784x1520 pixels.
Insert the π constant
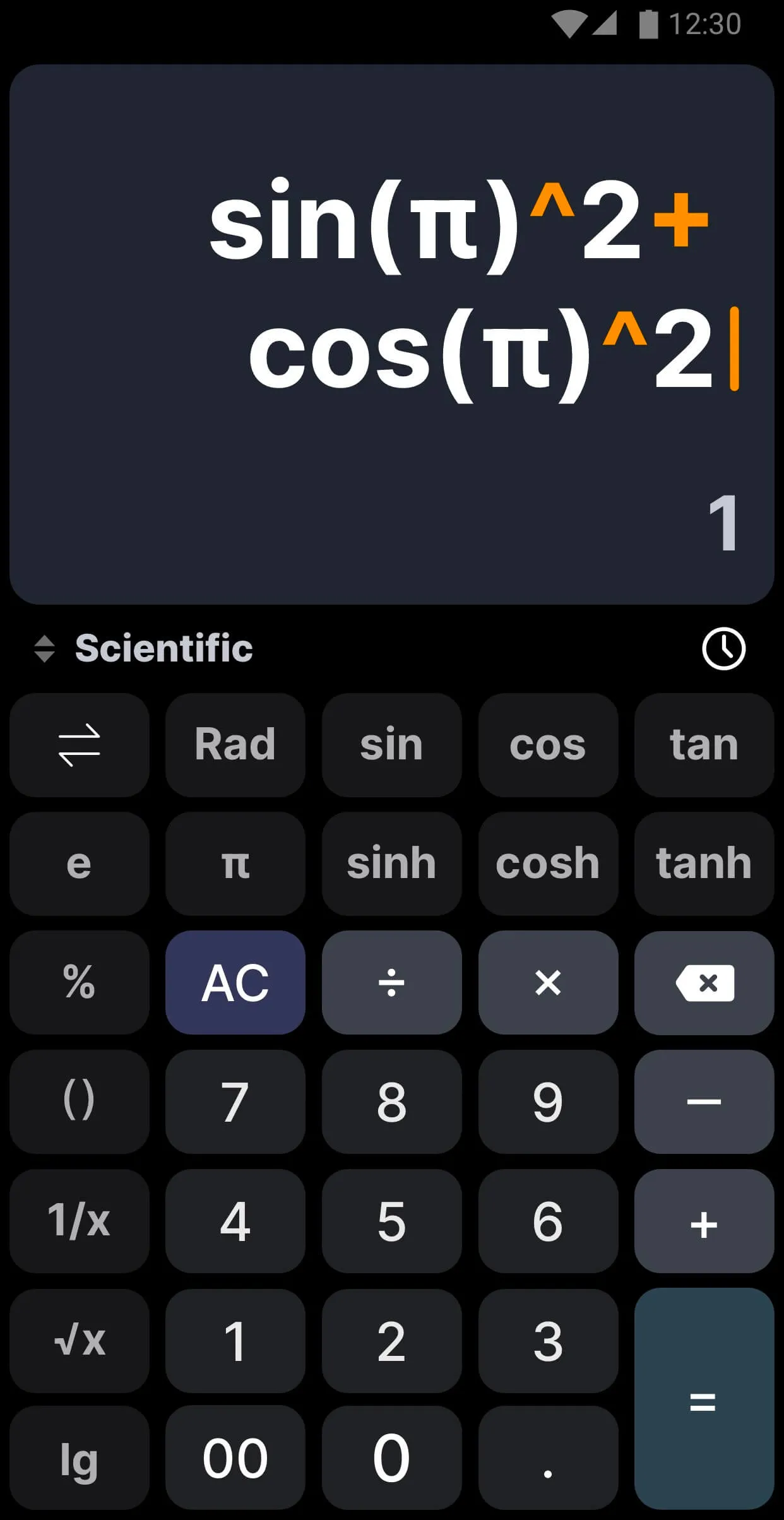tap(235, 864)
